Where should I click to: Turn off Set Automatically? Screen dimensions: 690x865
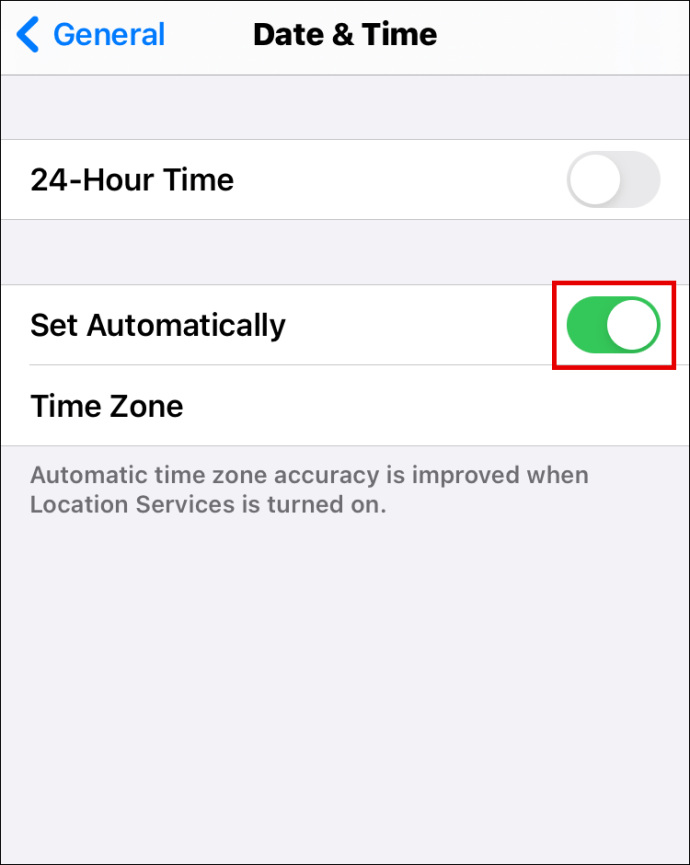click(x=613, y=326)
